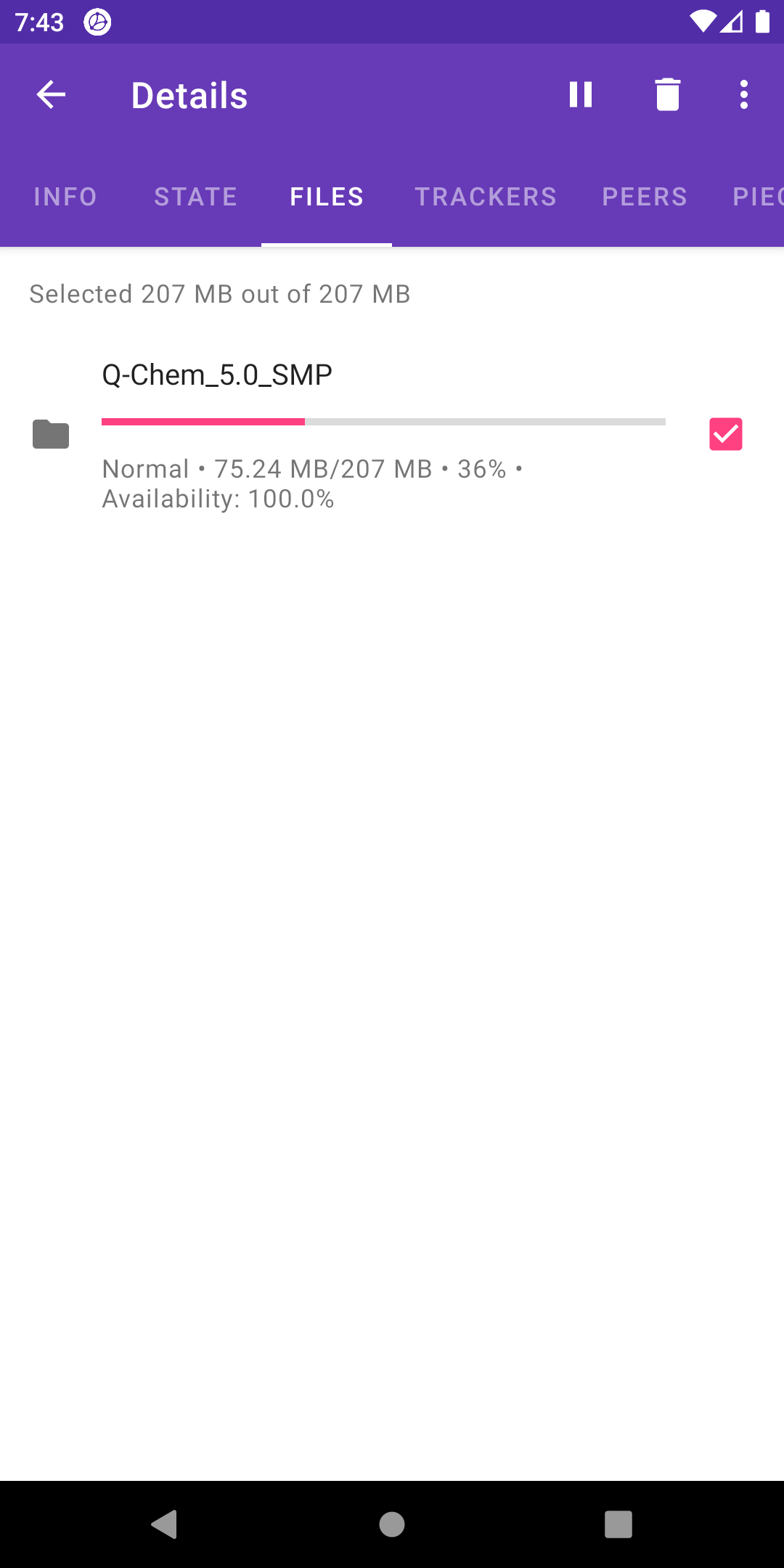Pause the torrent download

click(581, 95)
